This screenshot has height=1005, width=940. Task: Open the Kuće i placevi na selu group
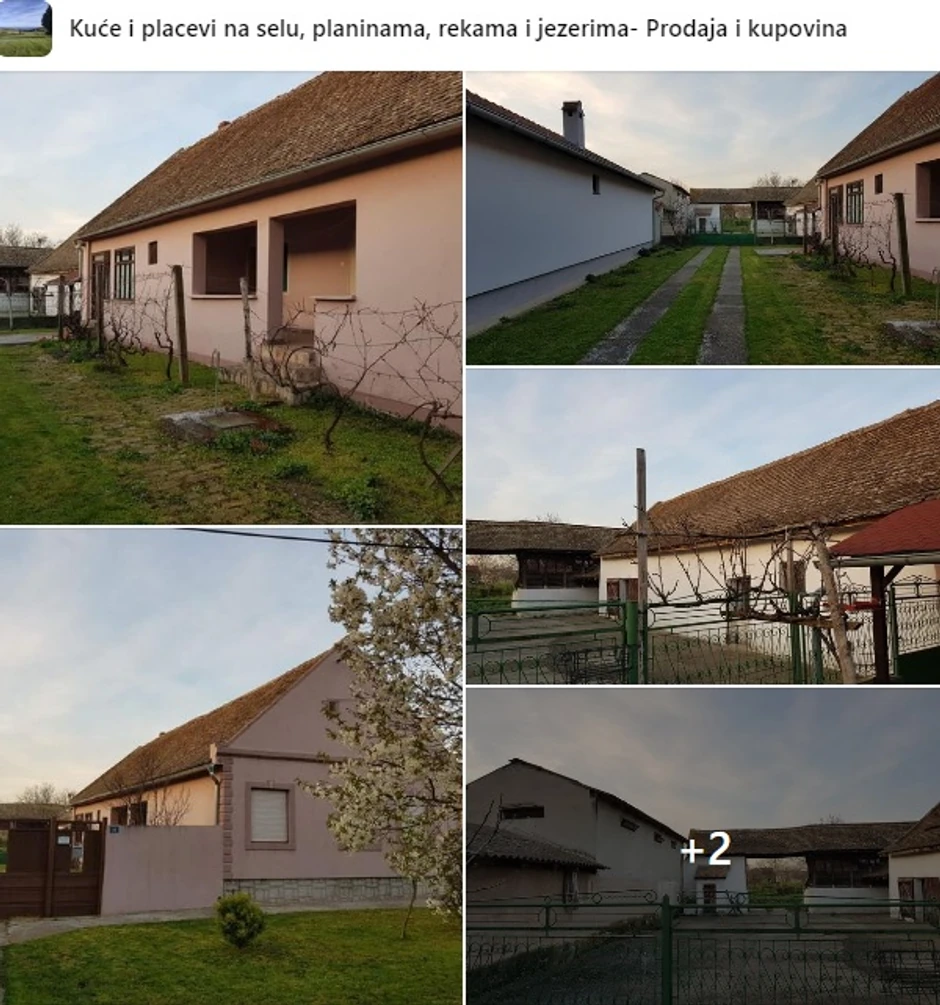coord(457,29)
